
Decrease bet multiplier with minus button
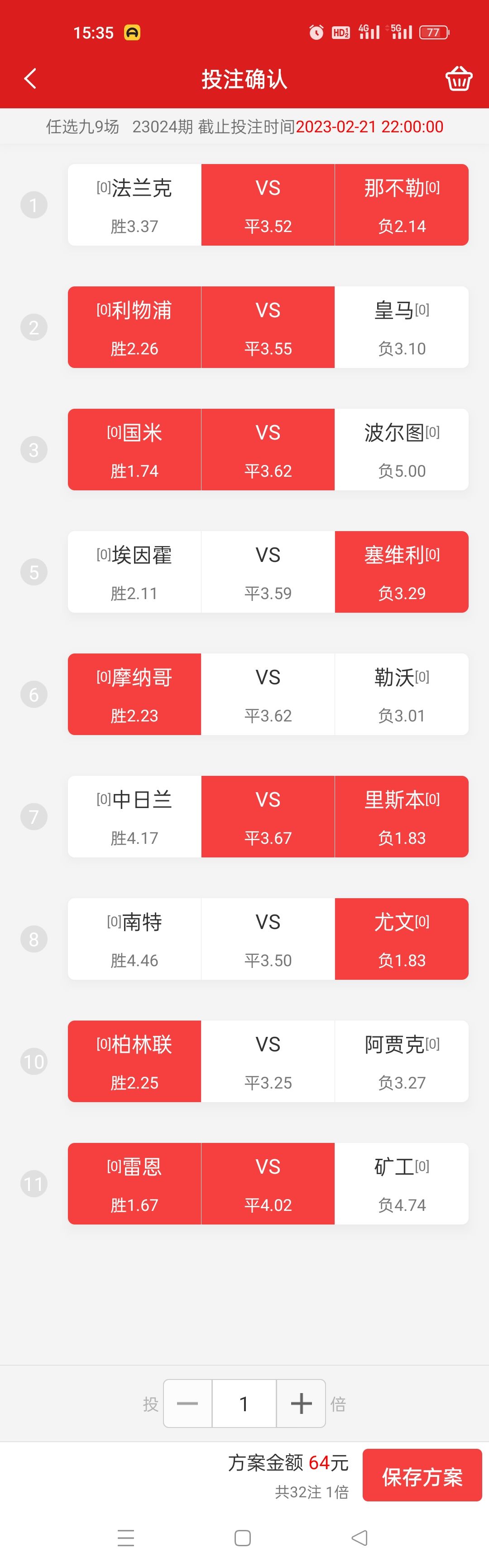coord(187,1403)
